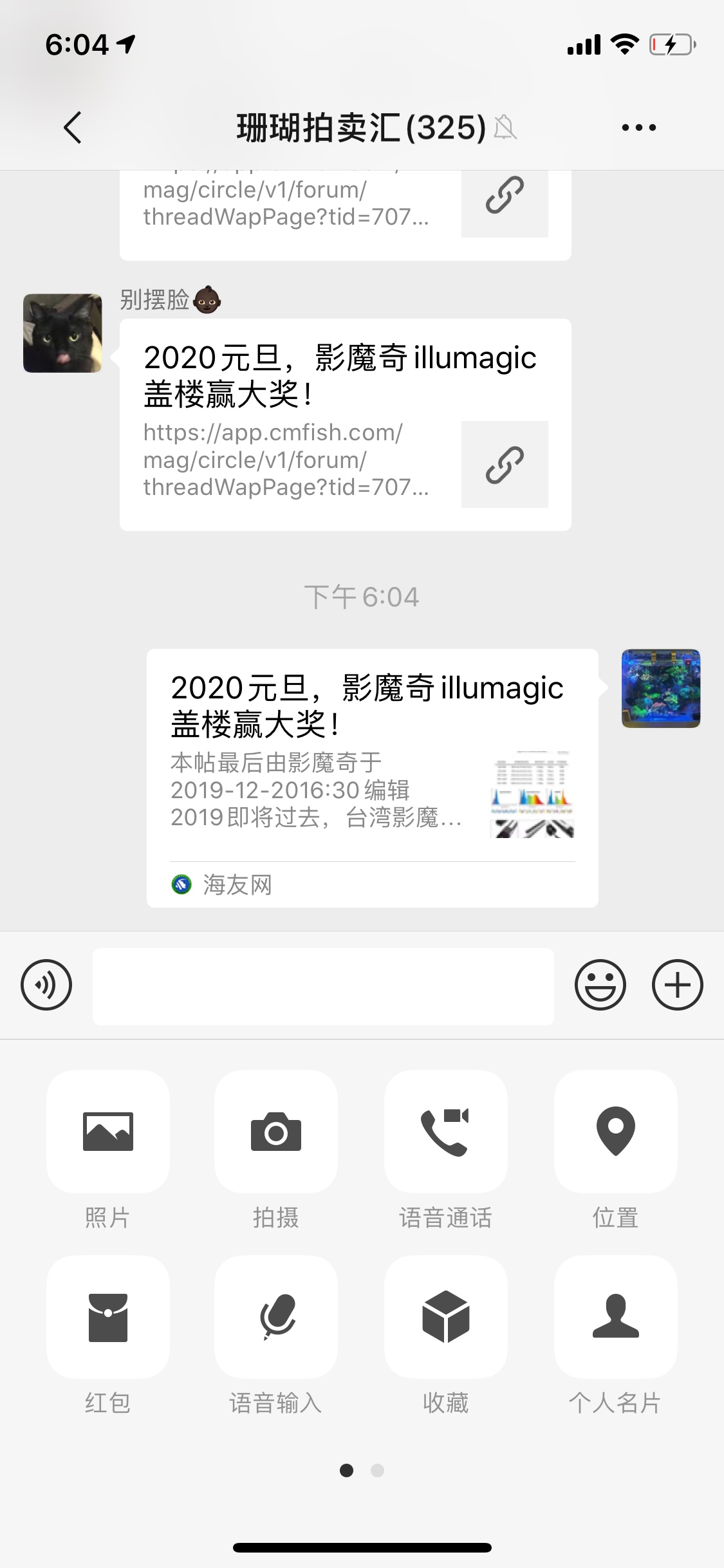Switch to voice message input
The image size is (724, 1568).
[46, 985]
